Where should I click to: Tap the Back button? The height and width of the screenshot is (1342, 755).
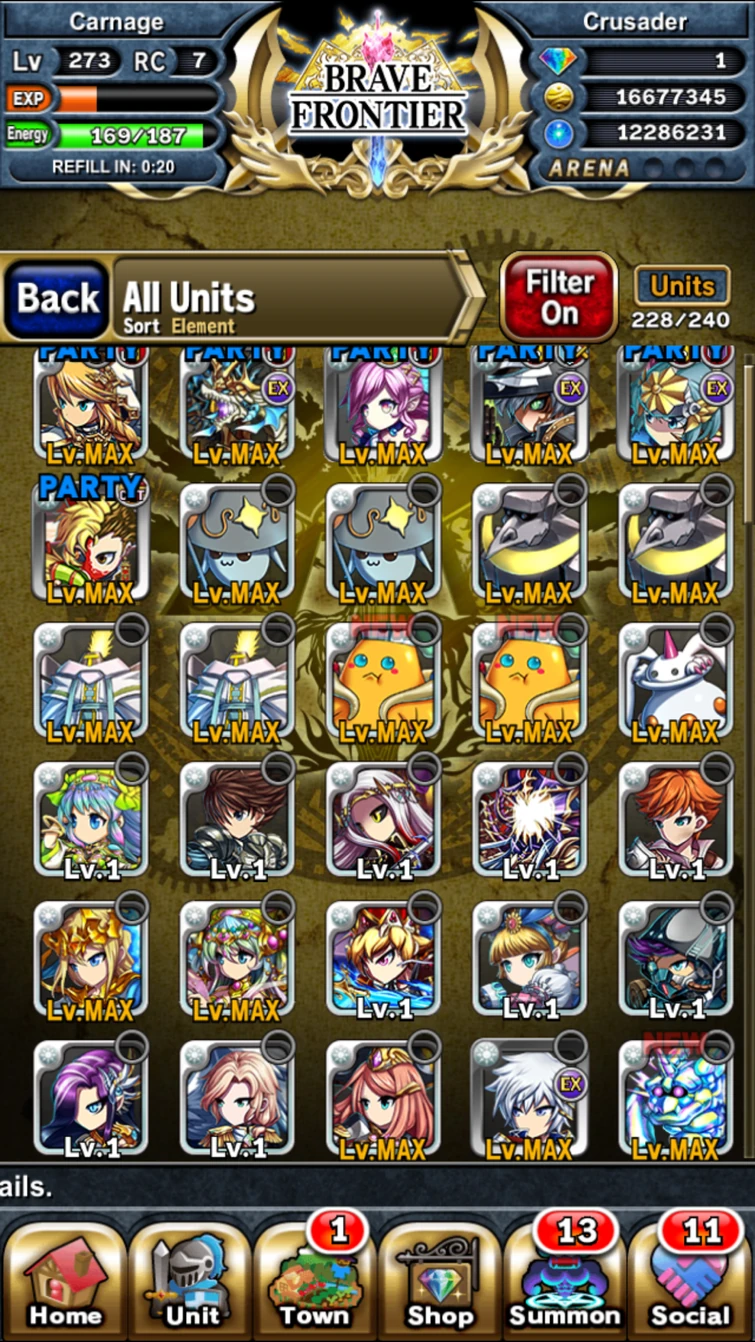pos(58,298)
